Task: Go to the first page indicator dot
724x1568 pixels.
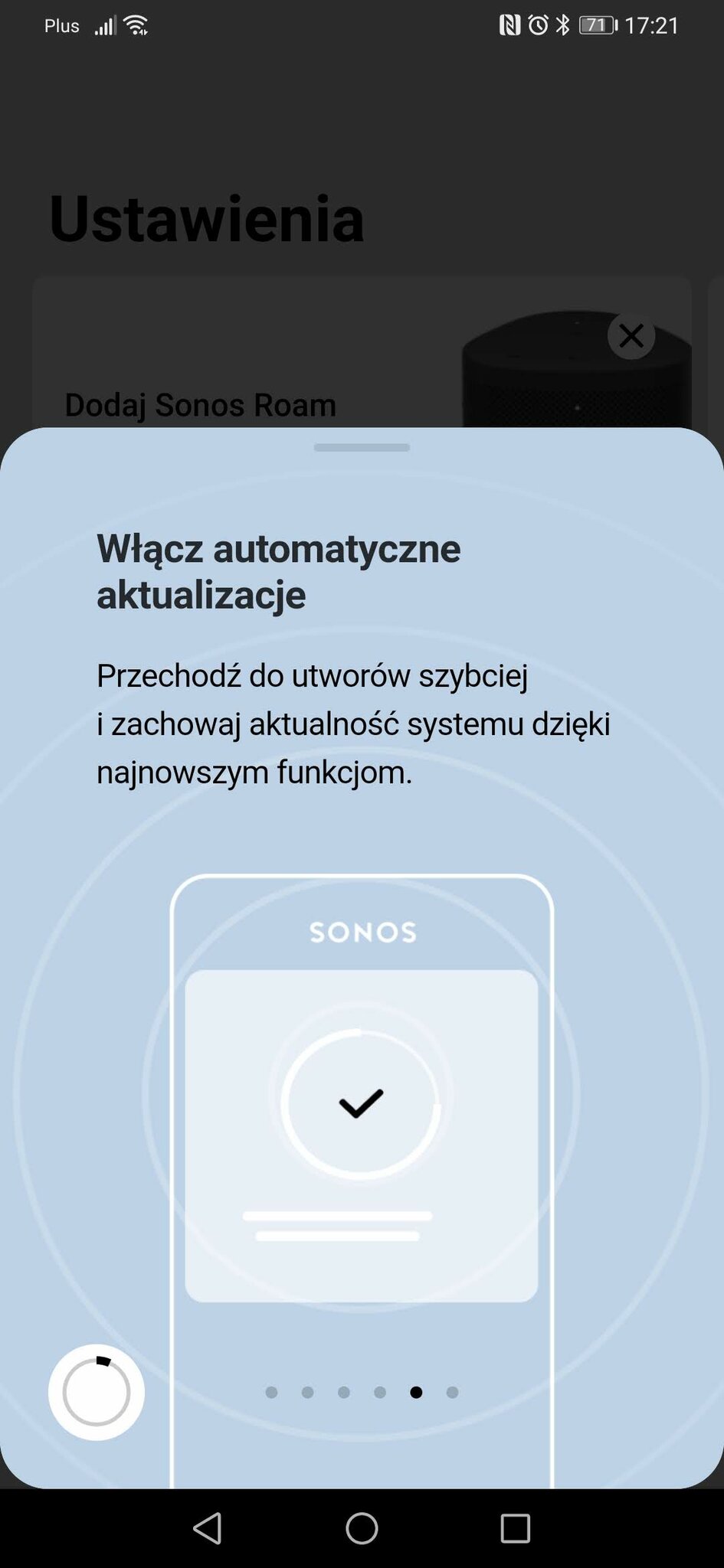Action: click(271, 1392)
